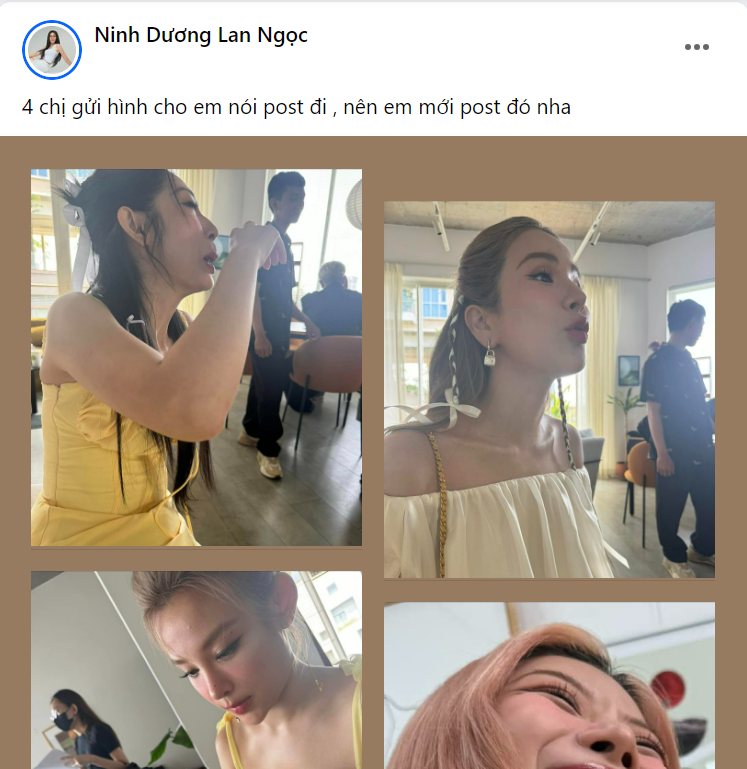Viewport: 747px width, 769px height.
Task: Tap the name Ninh Dương Lan Ngọc
Action: (200, 35)
